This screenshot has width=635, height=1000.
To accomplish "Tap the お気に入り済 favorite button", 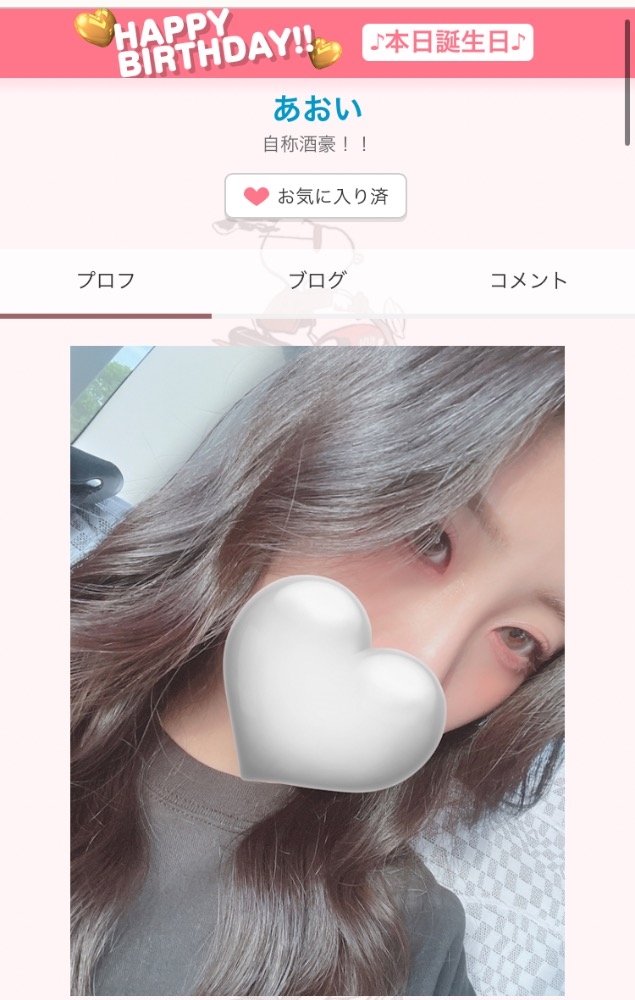I will [316, 196].
